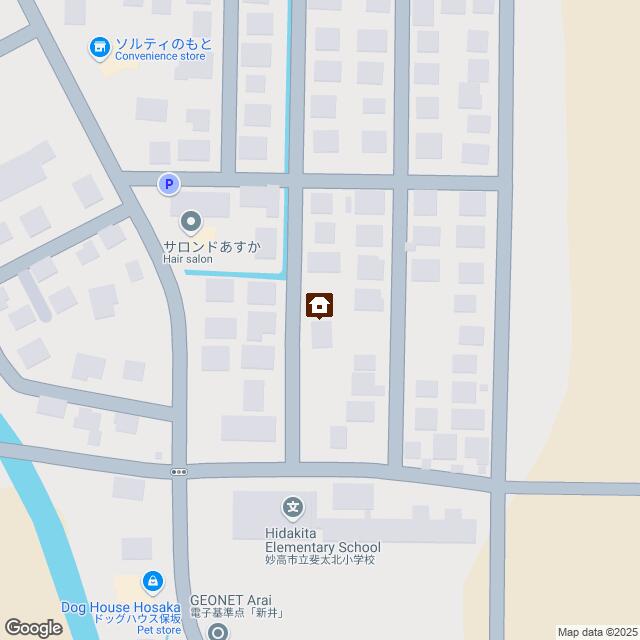Screen dimensions: 640x640
Task: Open Hidakita Elementary School marker
Action: tap(293, 509)
